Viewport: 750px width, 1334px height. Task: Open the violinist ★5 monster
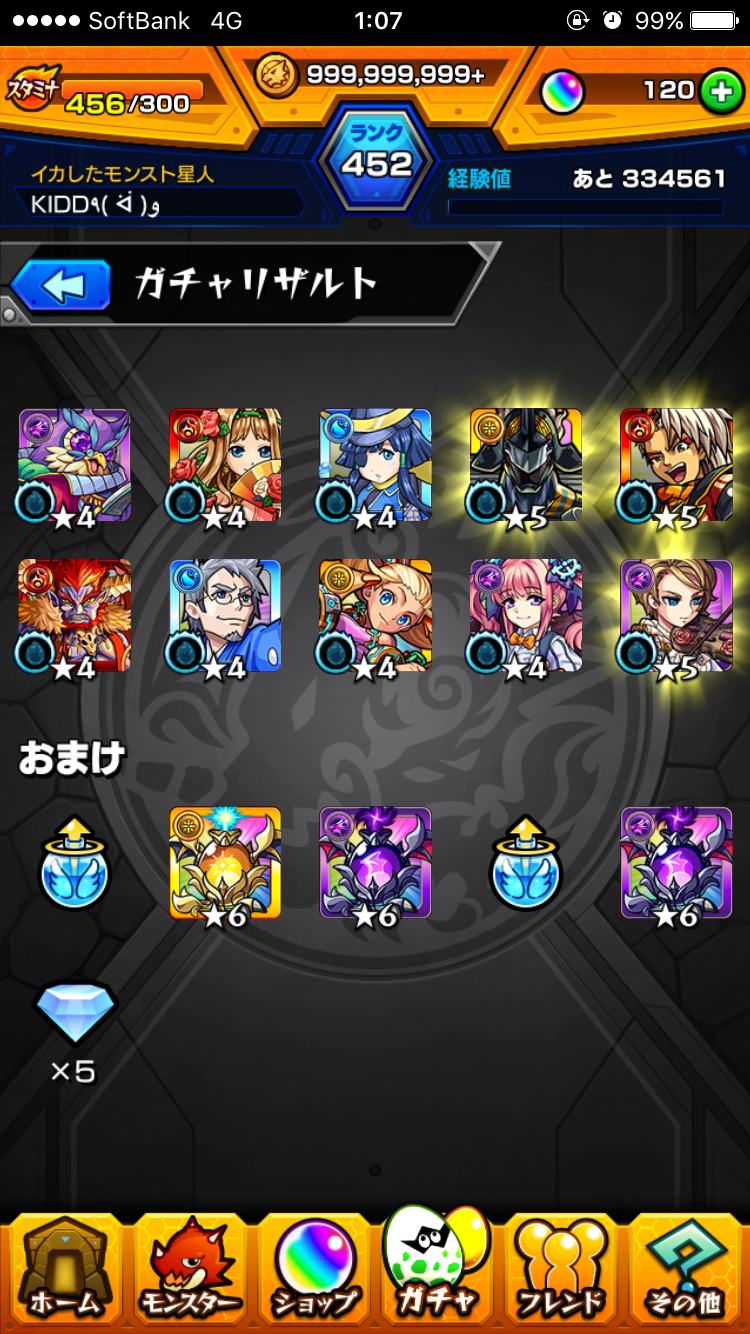tap(676, 614)
